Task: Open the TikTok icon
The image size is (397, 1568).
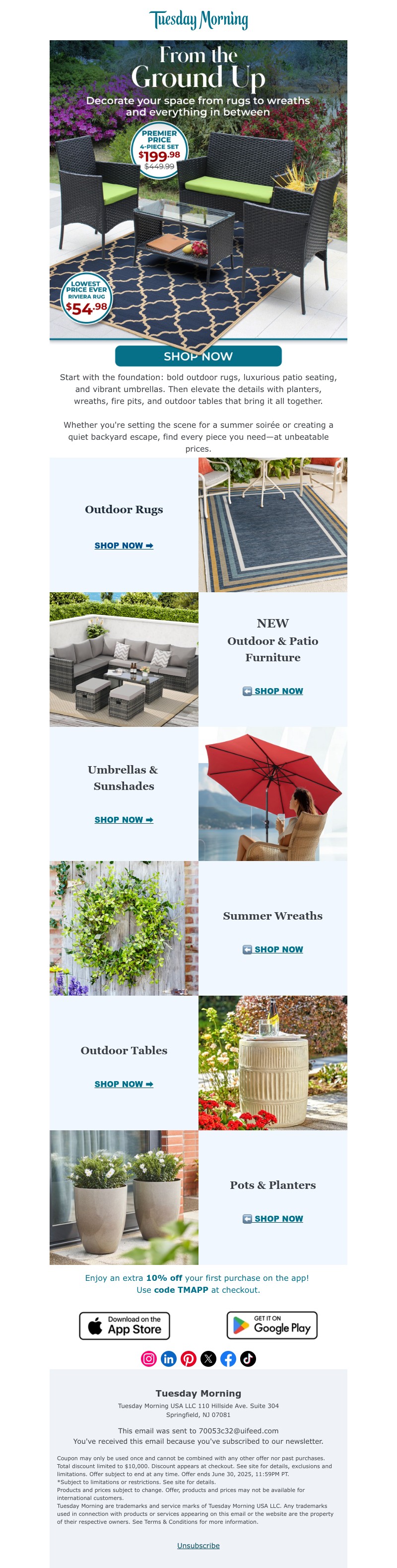Action: coord(248,1359)
